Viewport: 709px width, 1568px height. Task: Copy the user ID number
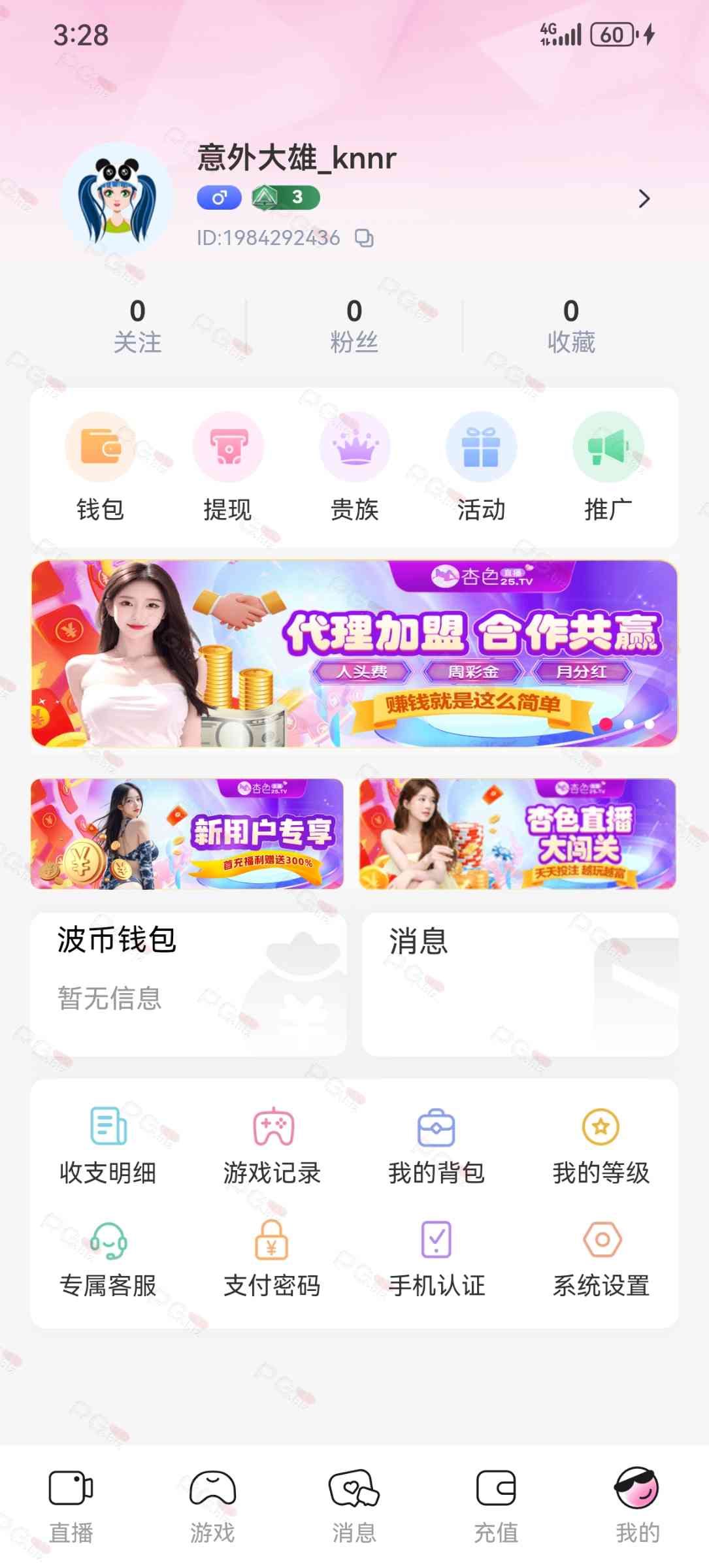(x=364, y=238)
